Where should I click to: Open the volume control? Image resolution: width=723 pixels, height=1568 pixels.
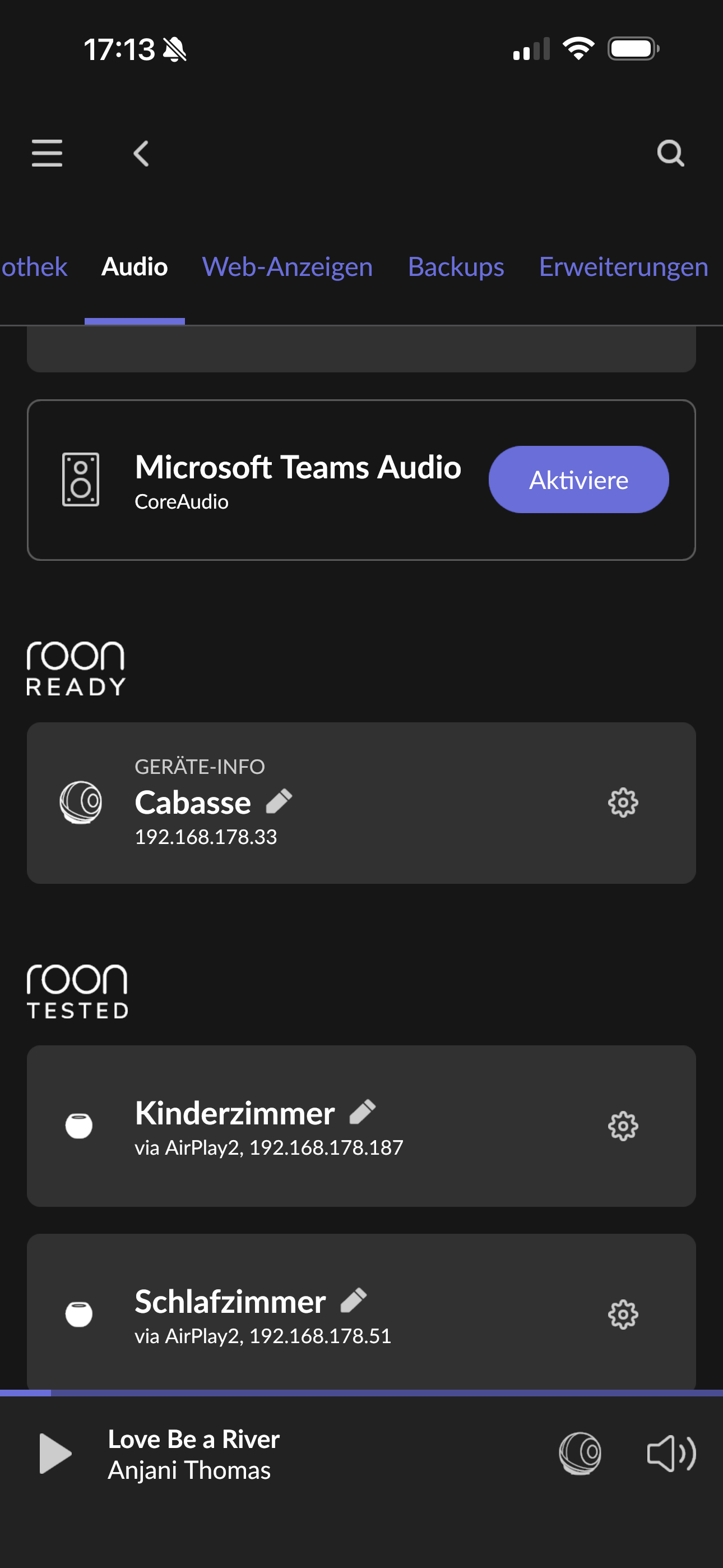pyautogui.click(x=671, y=1454)
